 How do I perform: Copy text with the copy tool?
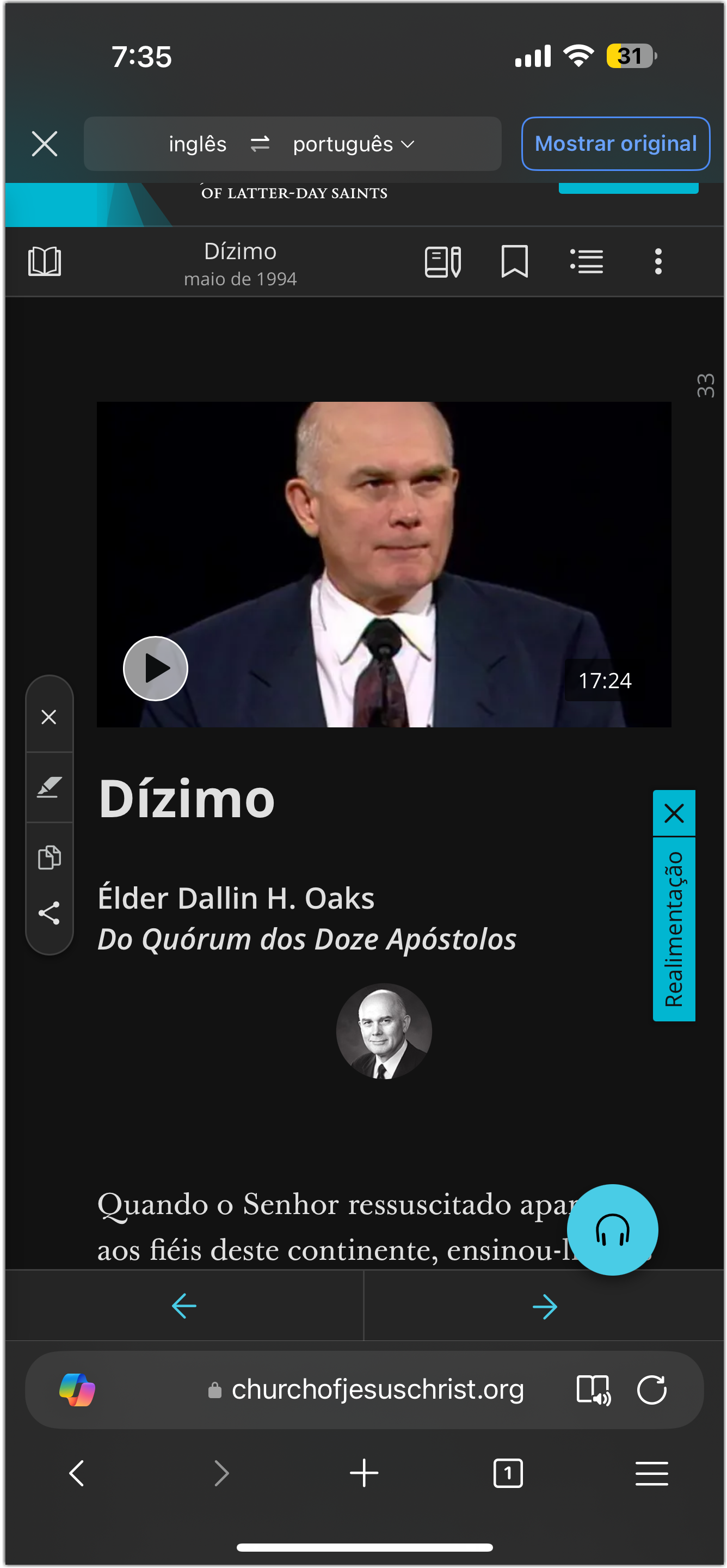point(50,856)
